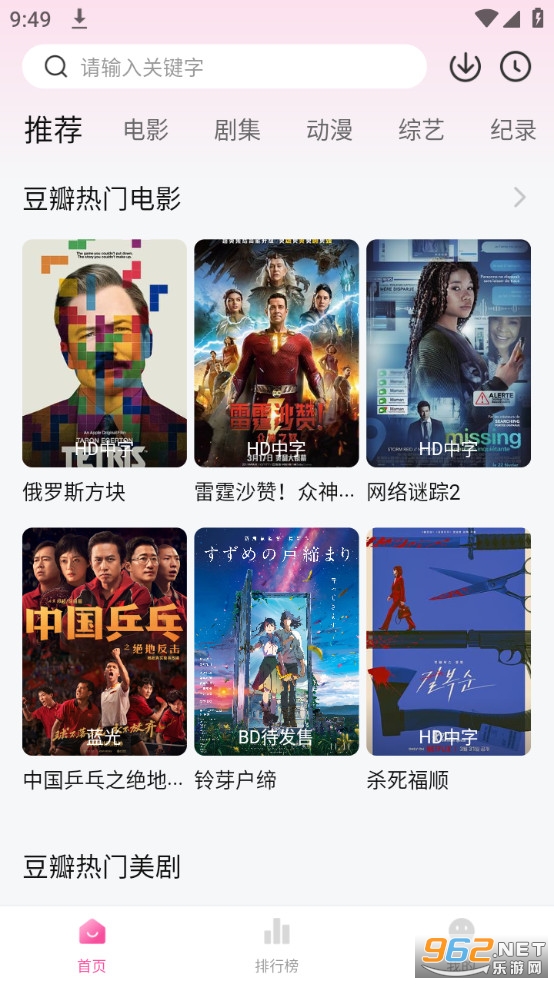Screen dimensions: 554x984
Task: Go to the 首页 bottom tab
Action: (92, 946)
